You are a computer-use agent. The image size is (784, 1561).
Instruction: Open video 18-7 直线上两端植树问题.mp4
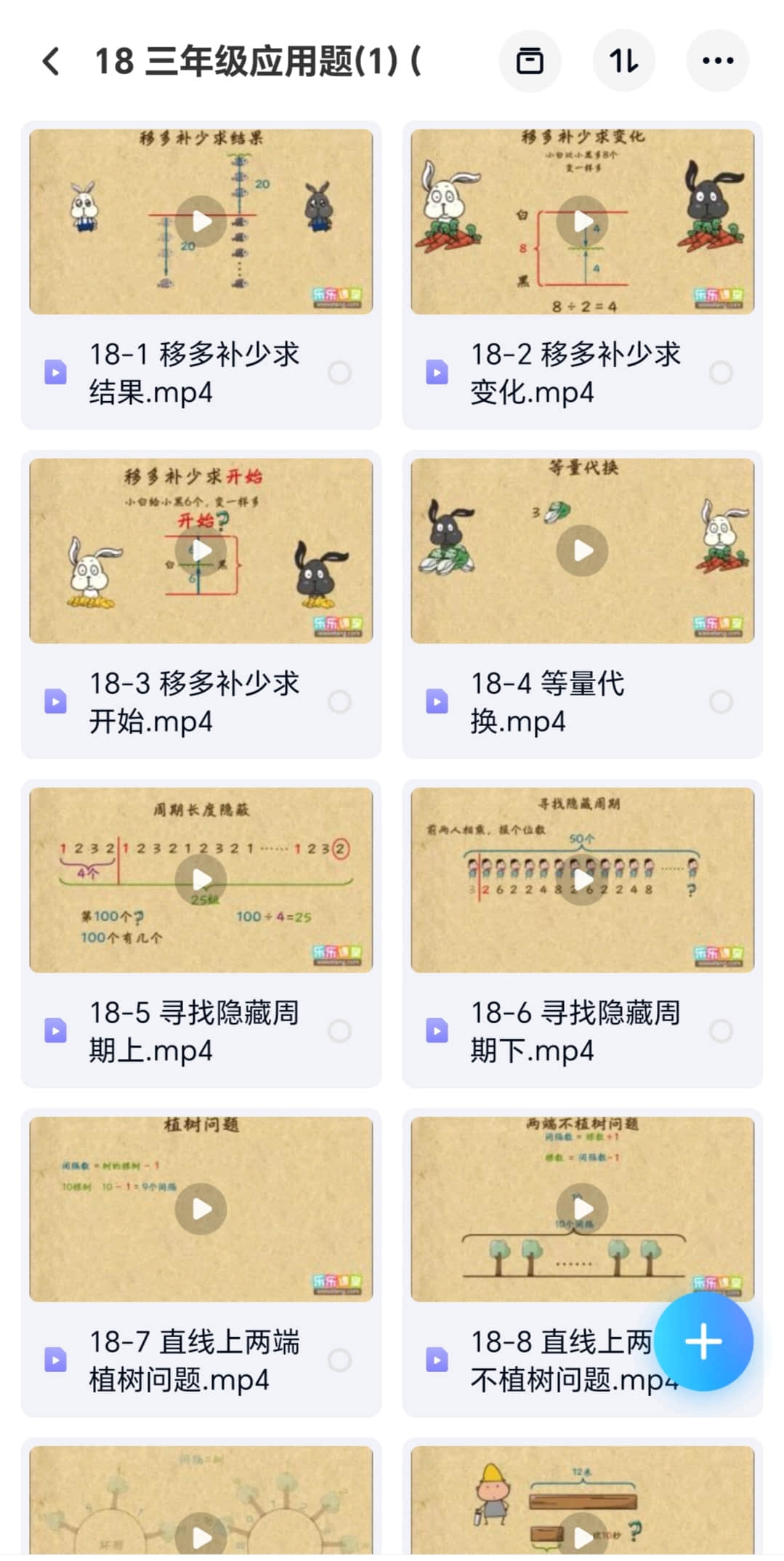click(x=201, y=1209)
